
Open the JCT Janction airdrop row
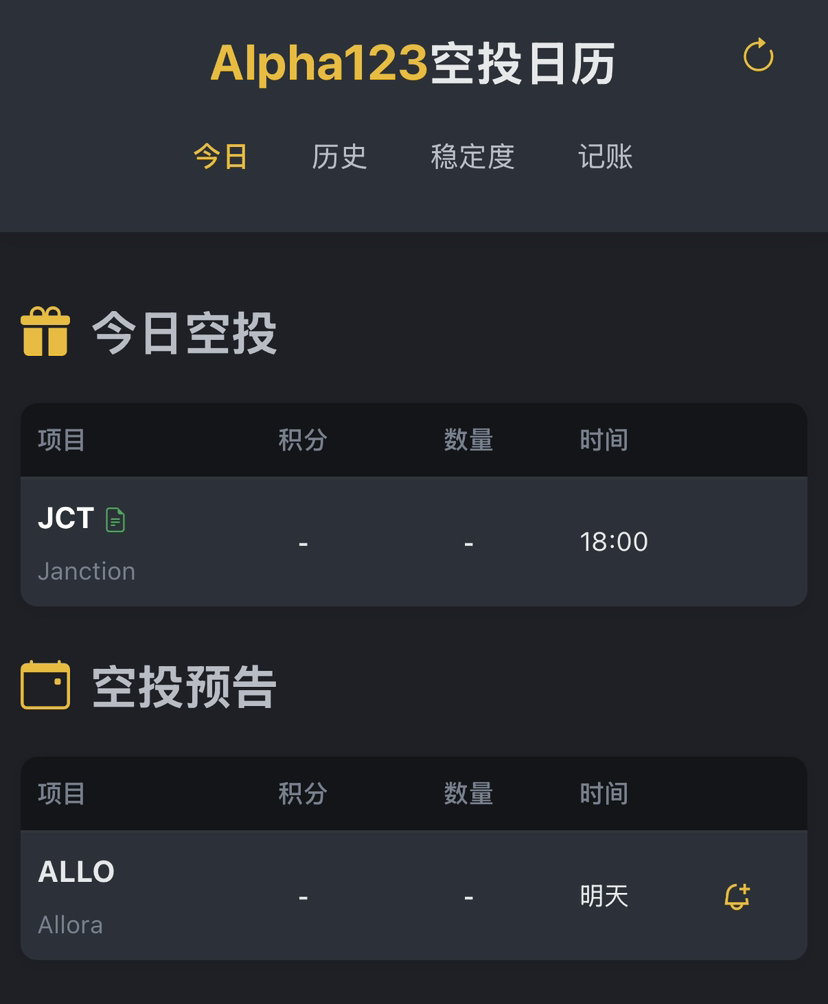coord(413,542)
